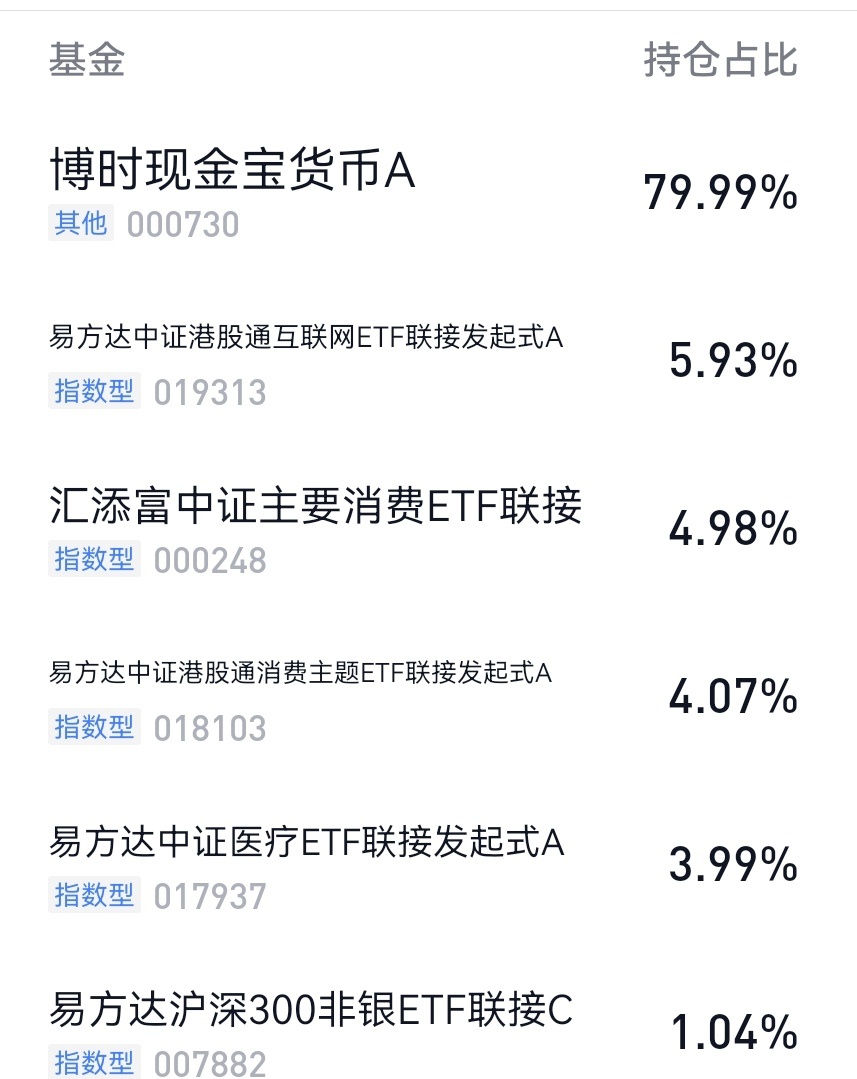
Task: Sort by tapping 持仓占比 header text
Action: click(x=718, y=60)
